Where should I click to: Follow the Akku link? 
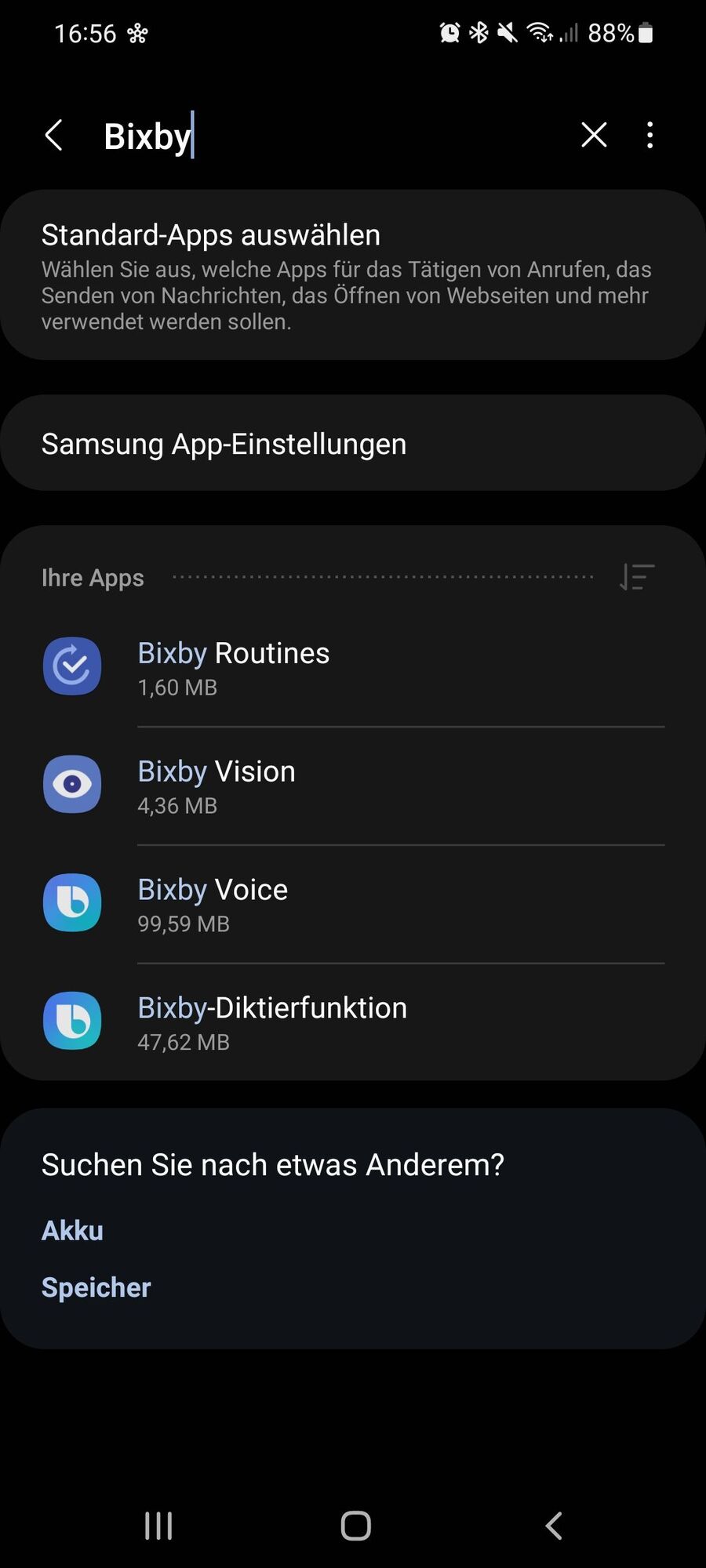[x=72, y=1231]
